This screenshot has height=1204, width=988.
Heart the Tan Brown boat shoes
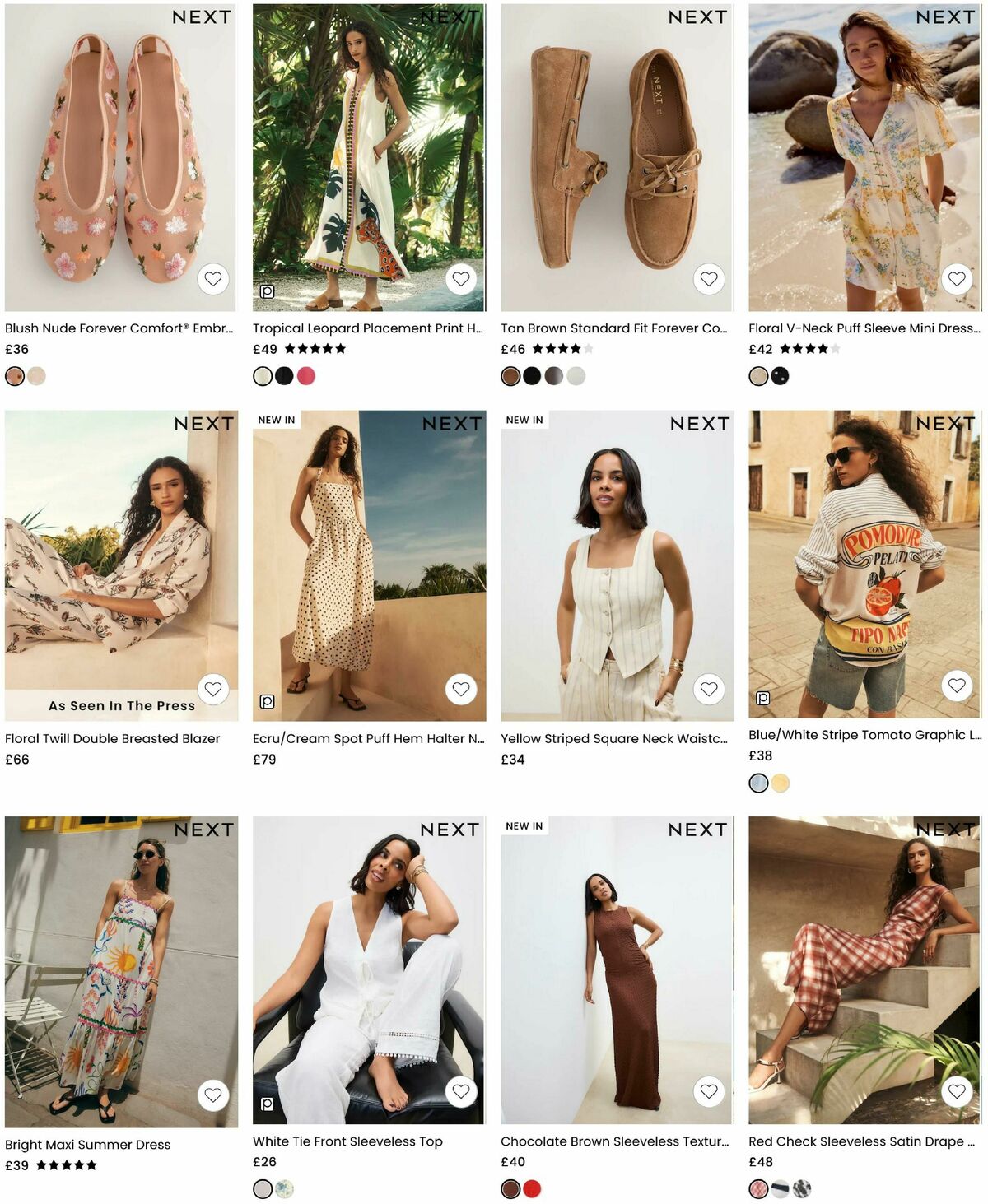(x=708, y=279)
